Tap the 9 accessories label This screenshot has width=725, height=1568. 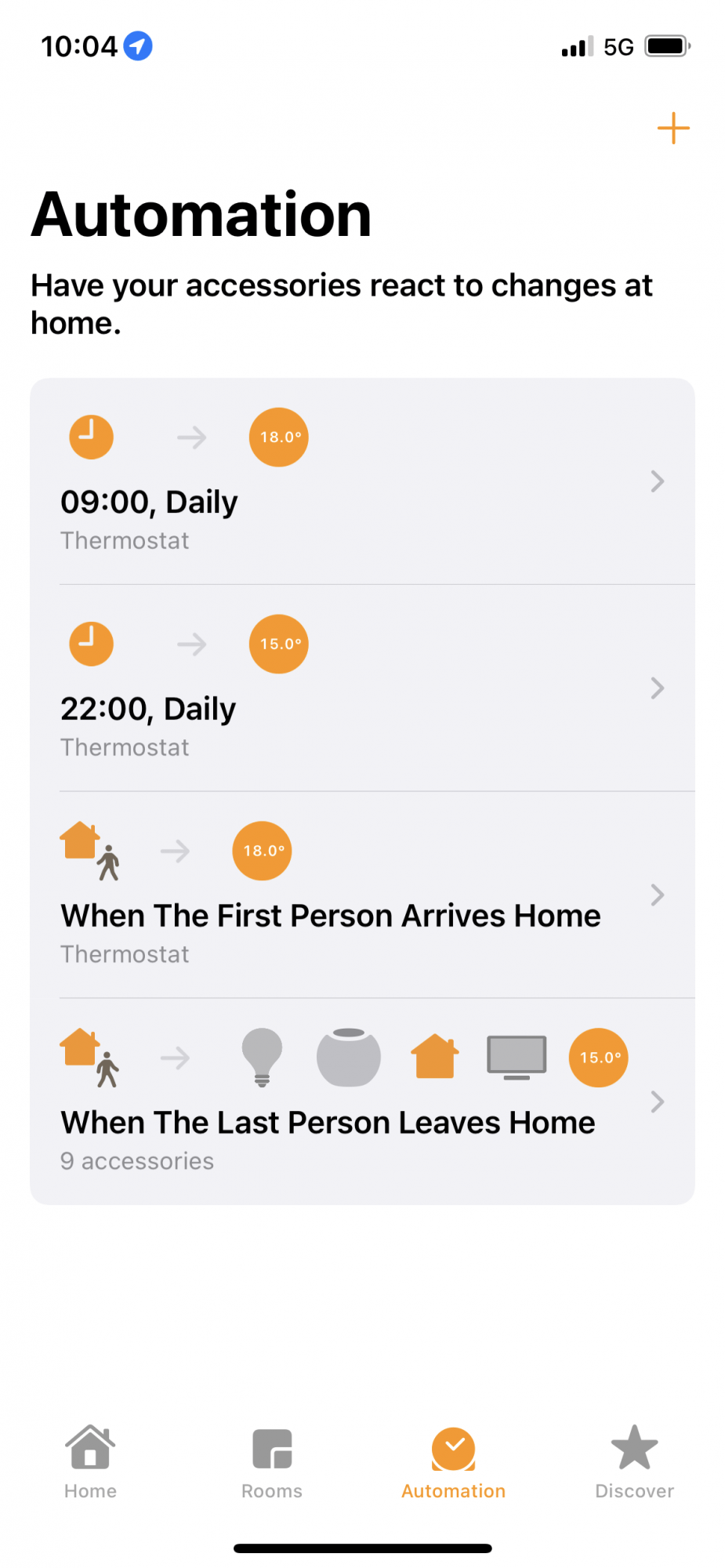(137, 1160)
